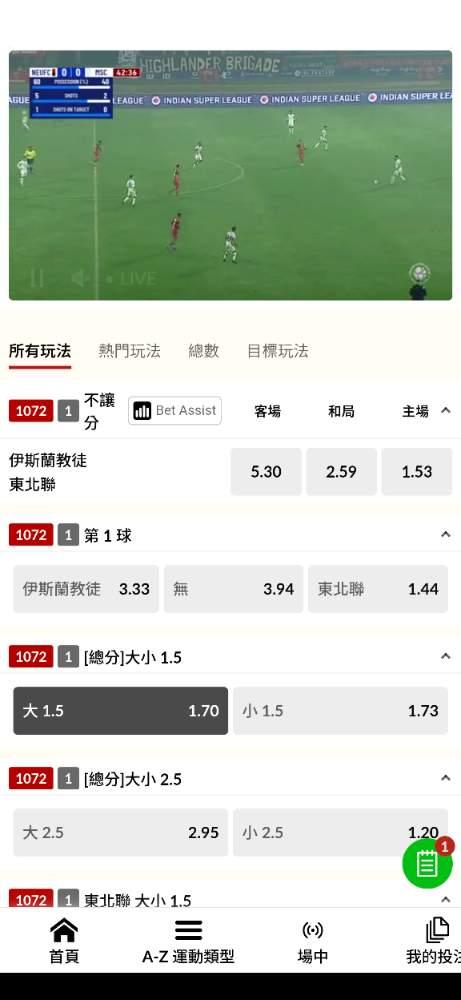Viewport: 461px width, 1000px height.
Task: Open the 目標玩法 tab
Action: 277,351
